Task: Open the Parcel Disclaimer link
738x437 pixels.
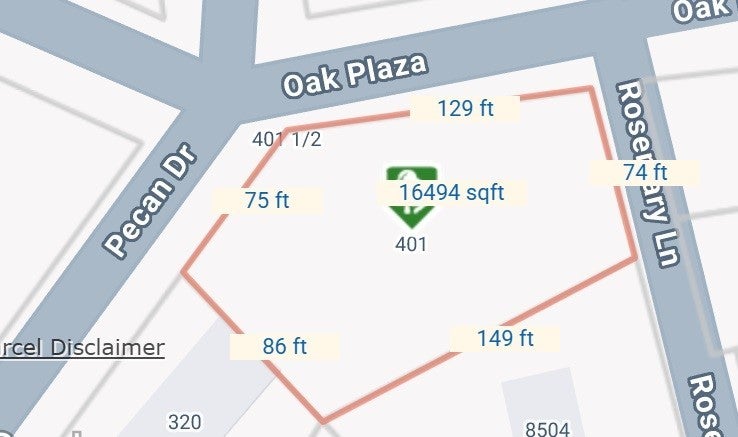Action: (x=82, y=348)
